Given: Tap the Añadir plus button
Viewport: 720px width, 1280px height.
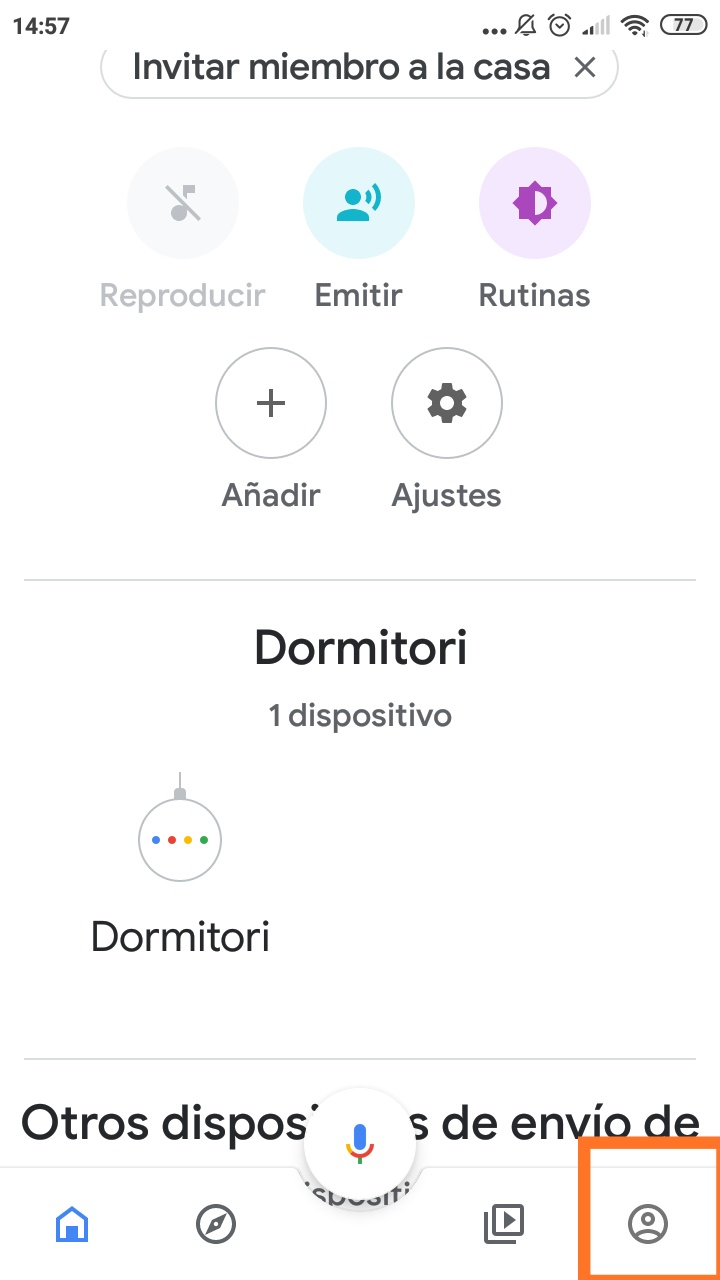Looking at the screenshot, I should point(271,403).
